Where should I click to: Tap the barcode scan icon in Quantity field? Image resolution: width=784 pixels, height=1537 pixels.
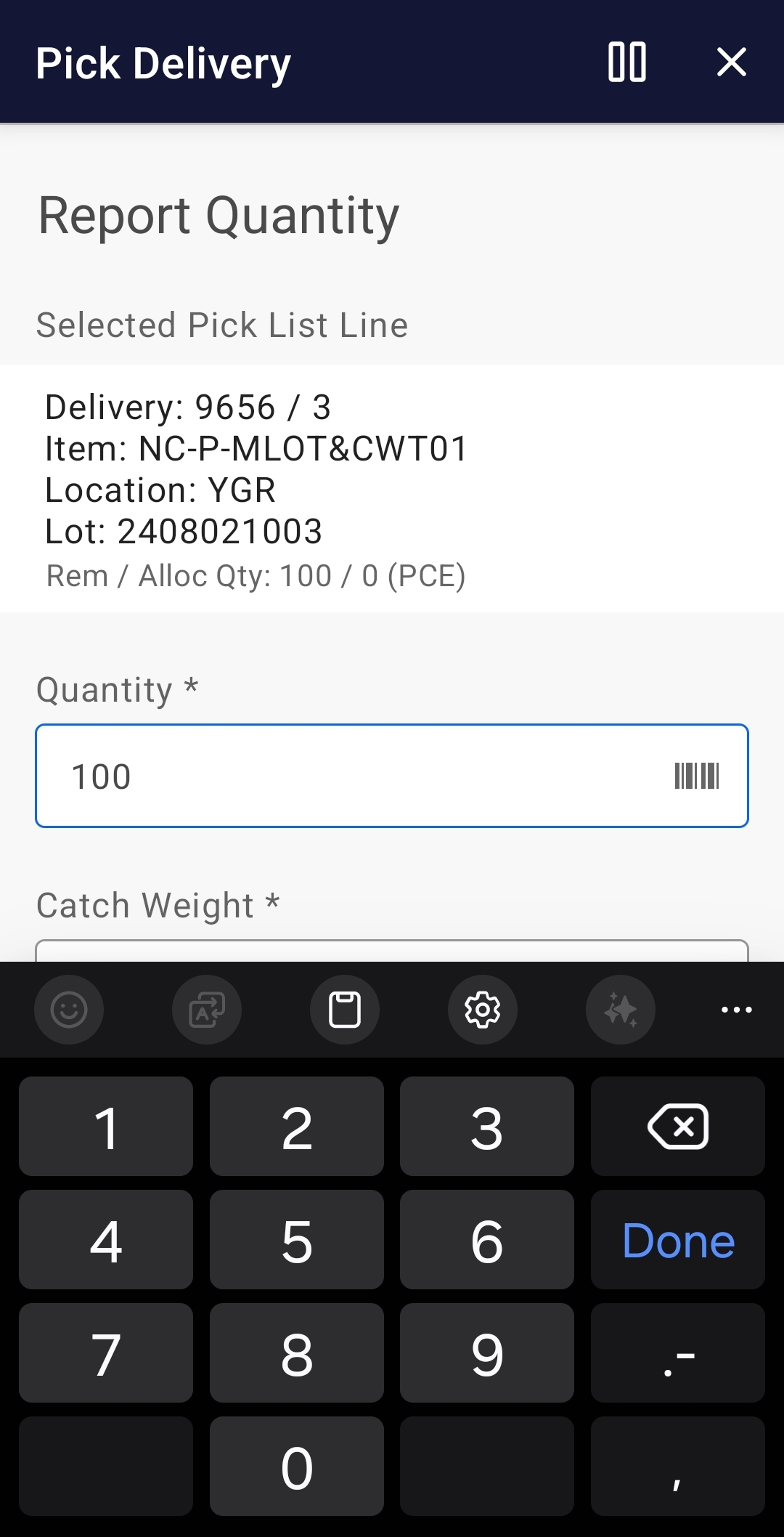point(697,776)
